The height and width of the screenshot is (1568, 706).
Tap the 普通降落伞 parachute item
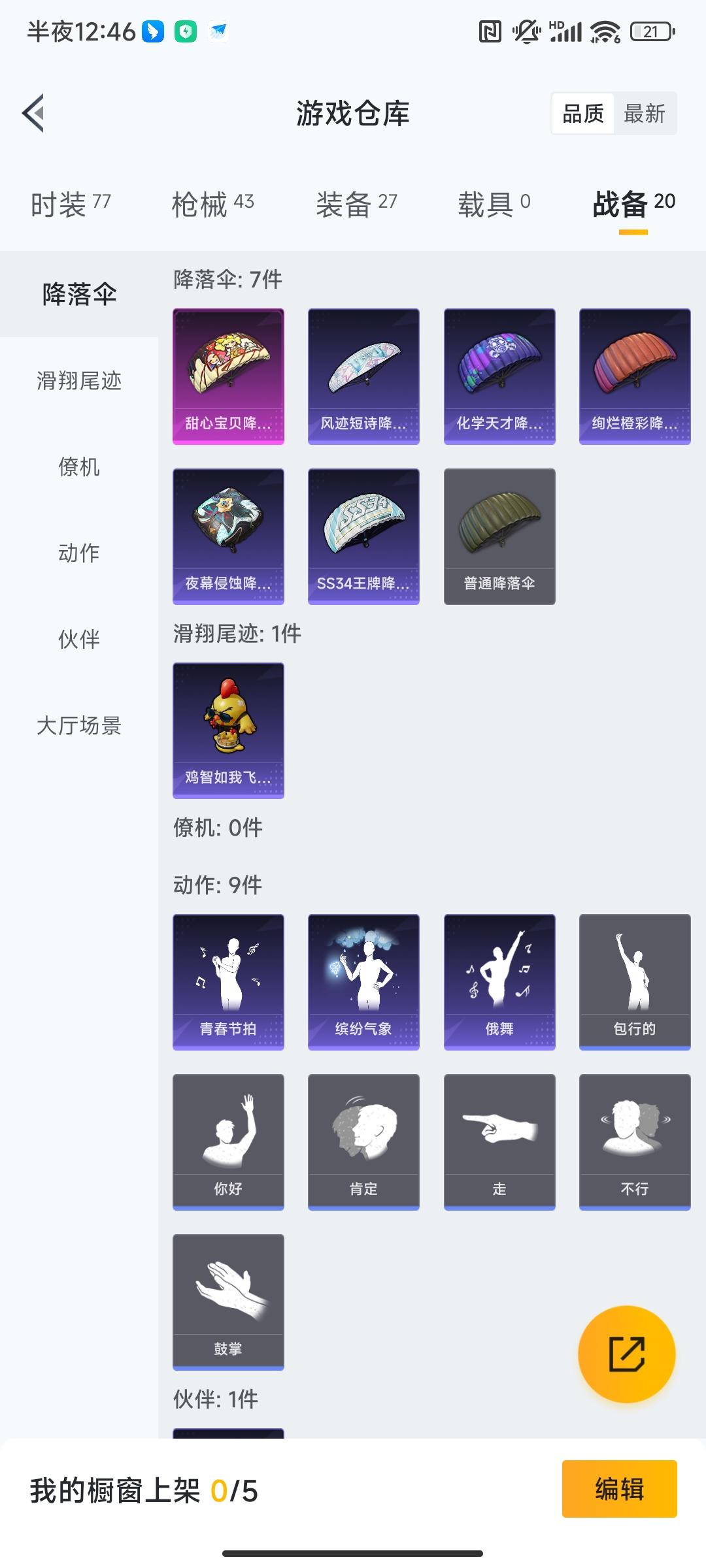click(x=499, y=536)
